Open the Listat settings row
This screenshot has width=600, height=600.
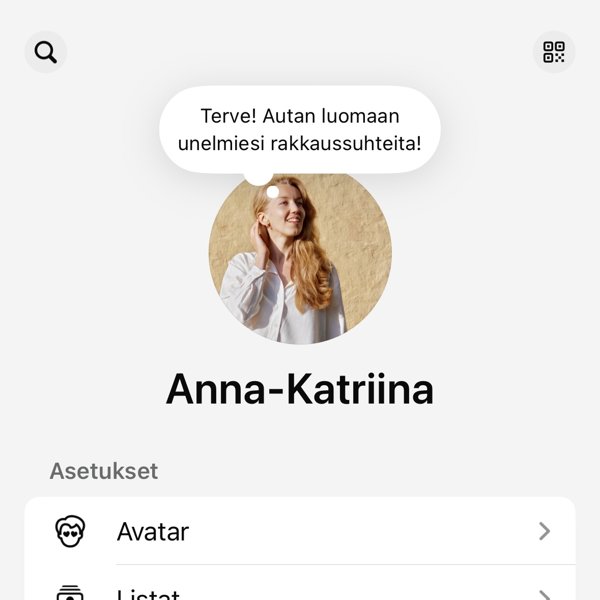[x=300, y=590]
